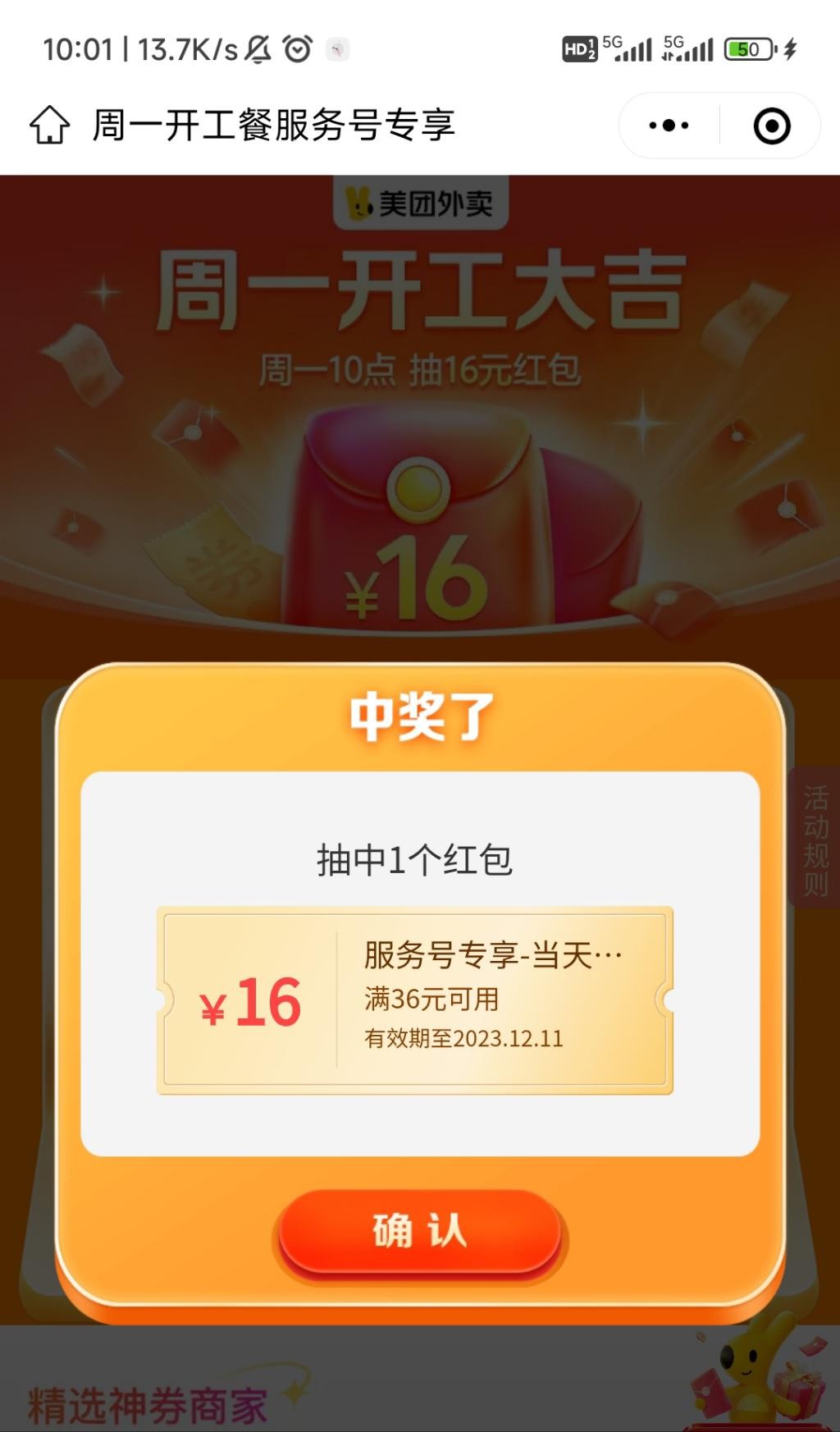Open the mini program more options menu

[669, 126]
